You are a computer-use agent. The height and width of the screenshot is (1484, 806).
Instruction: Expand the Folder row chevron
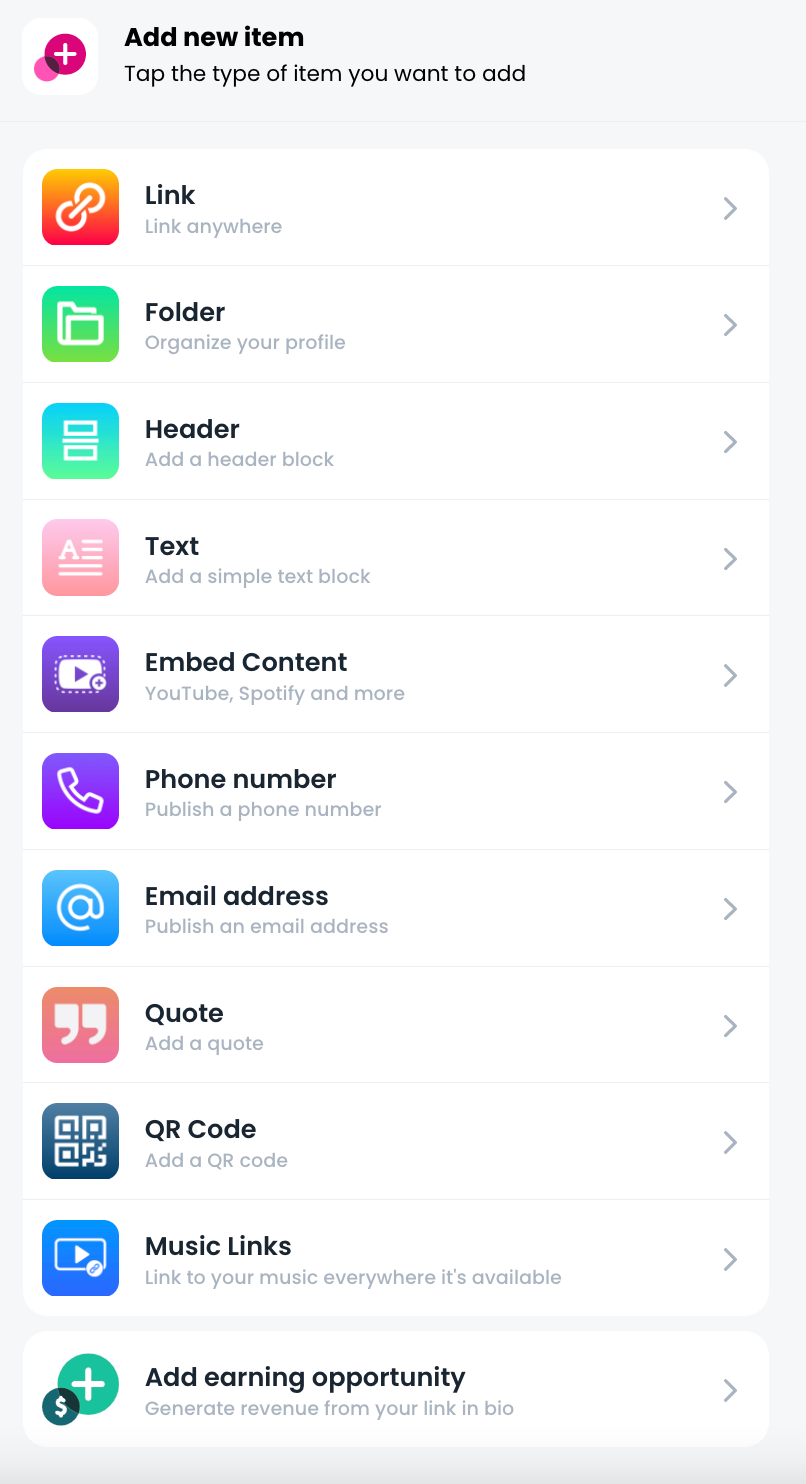[x=730, y=324]
